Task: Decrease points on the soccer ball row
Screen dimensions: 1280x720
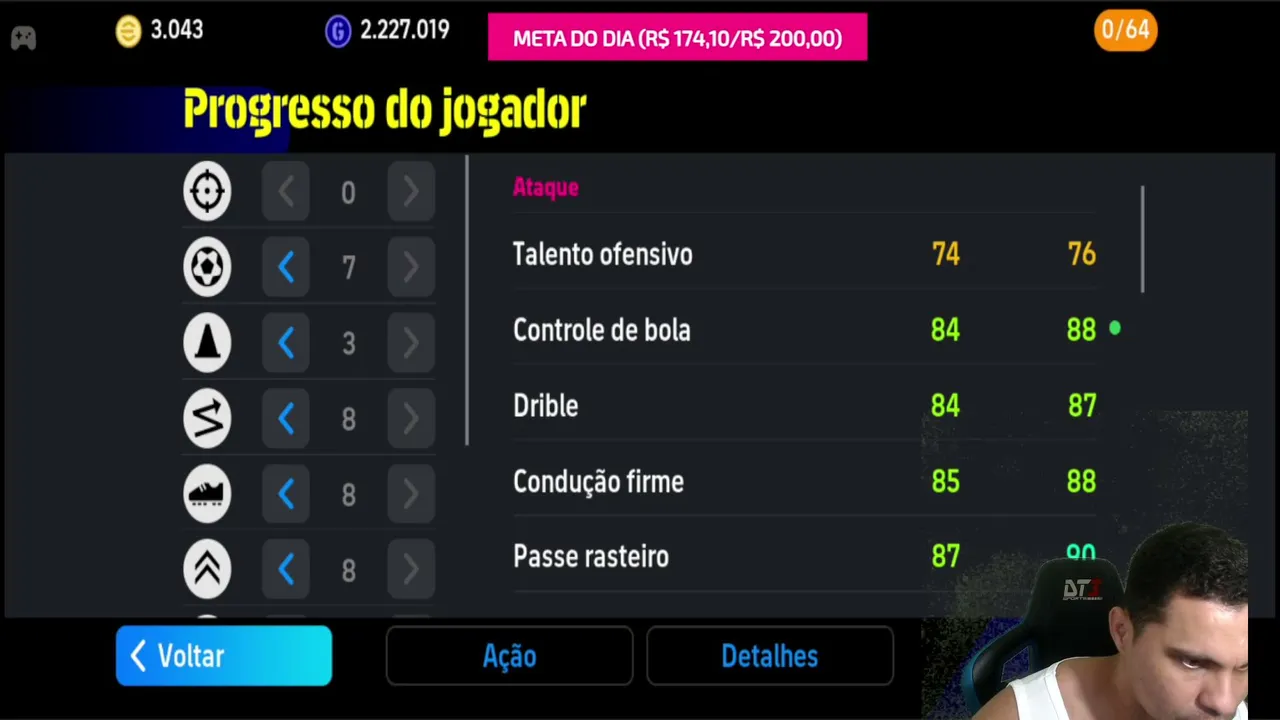Action: coord(286,267)
